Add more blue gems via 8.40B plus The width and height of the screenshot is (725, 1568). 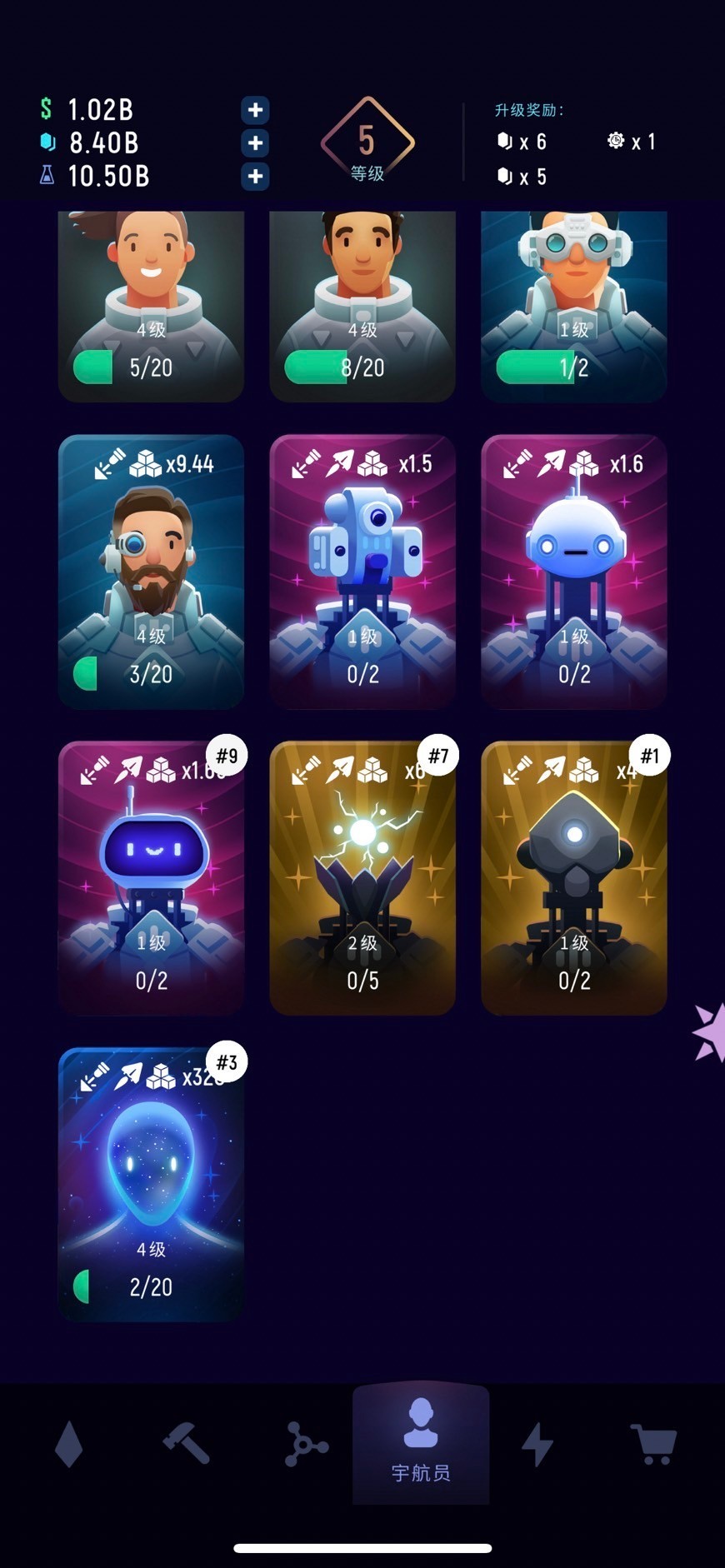255,143
